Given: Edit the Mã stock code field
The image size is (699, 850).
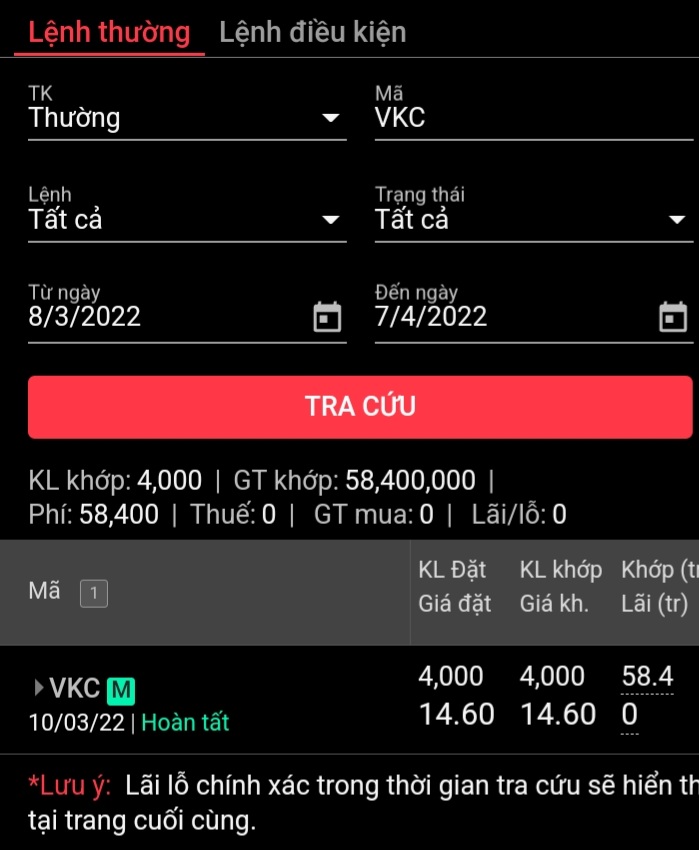Looking at the screenshot, I should pyautogui.click(x=532, y=118).
